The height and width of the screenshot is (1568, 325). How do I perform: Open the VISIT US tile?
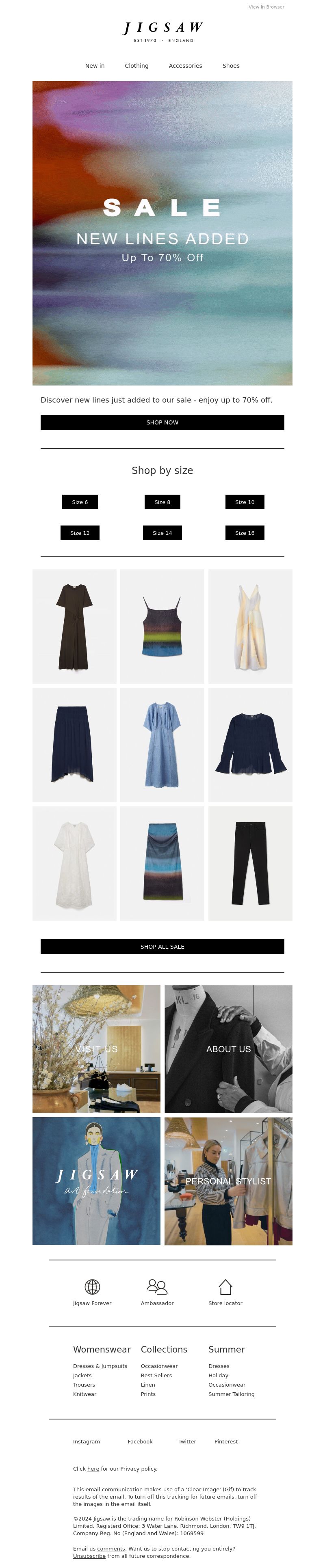click(96, 1049)
